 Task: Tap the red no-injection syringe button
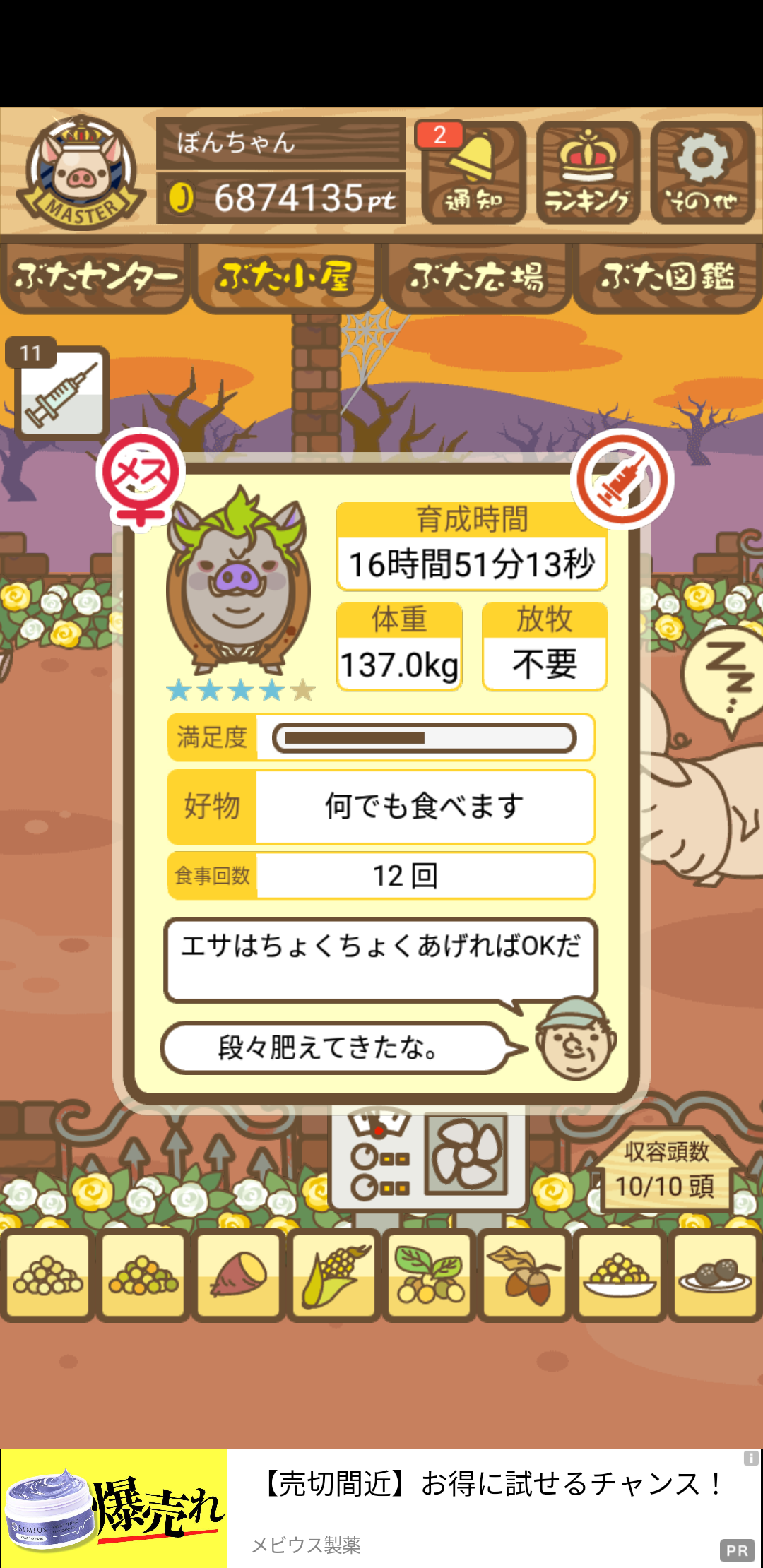coord(622,479)
